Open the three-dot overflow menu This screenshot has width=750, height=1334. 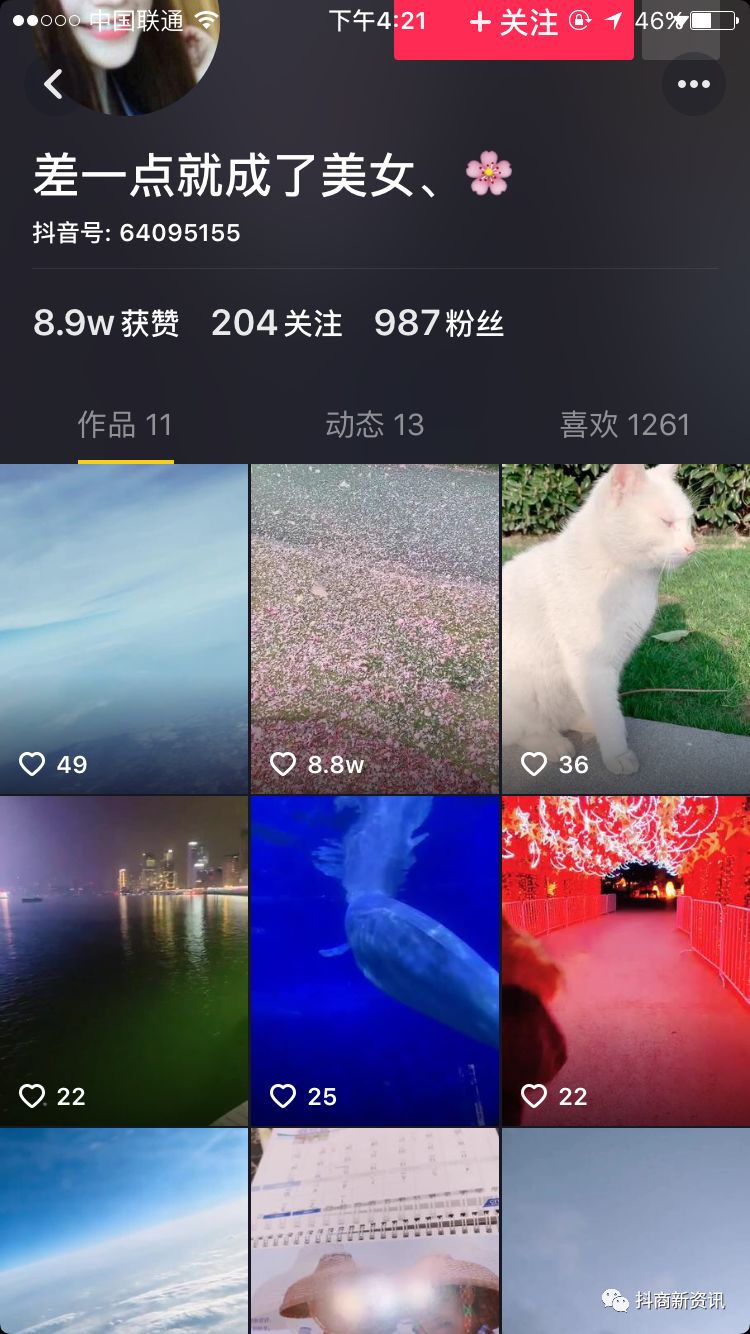pyautogui.click(x=693, y=85)
